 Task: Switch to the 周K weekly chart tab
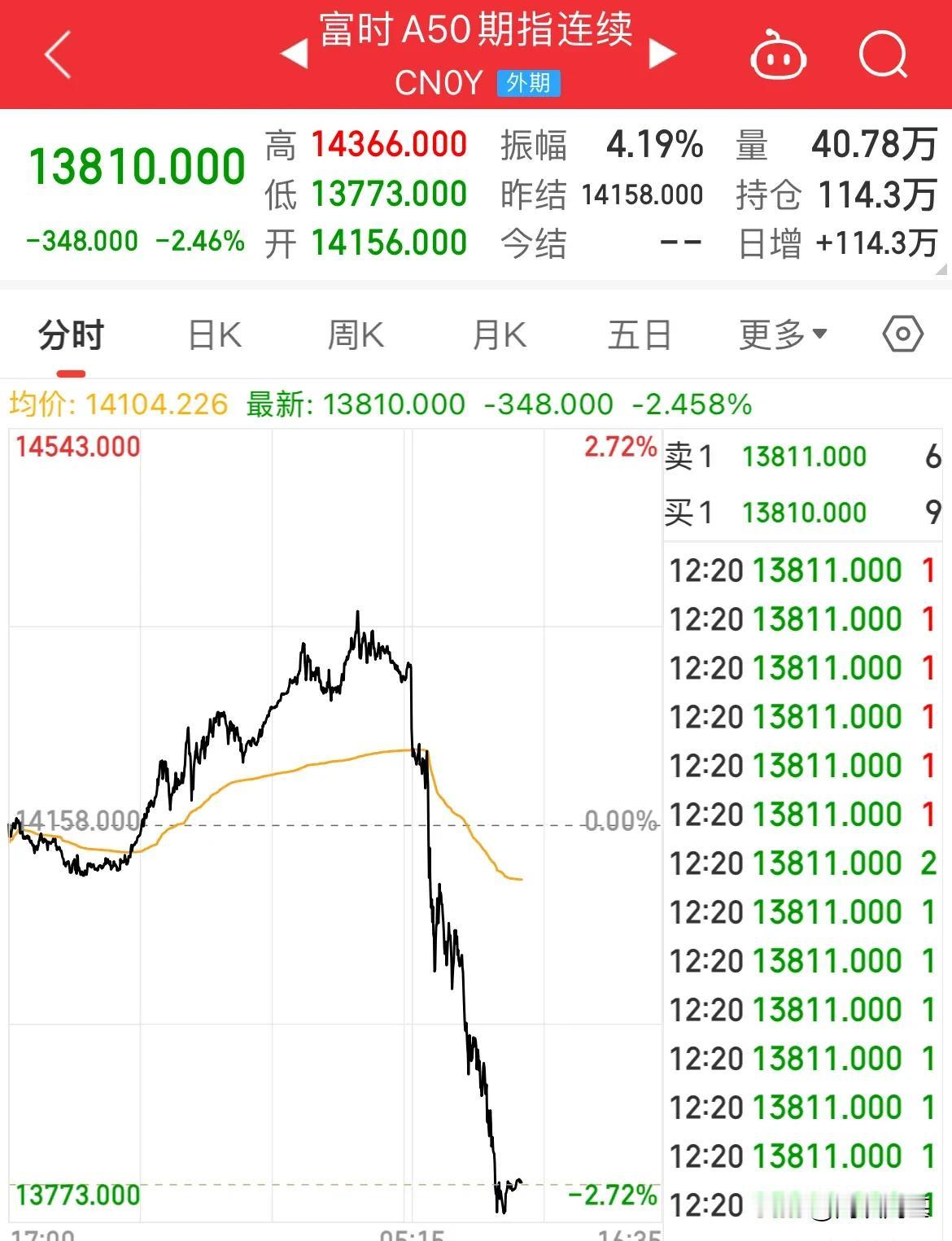tap(356, 333)
